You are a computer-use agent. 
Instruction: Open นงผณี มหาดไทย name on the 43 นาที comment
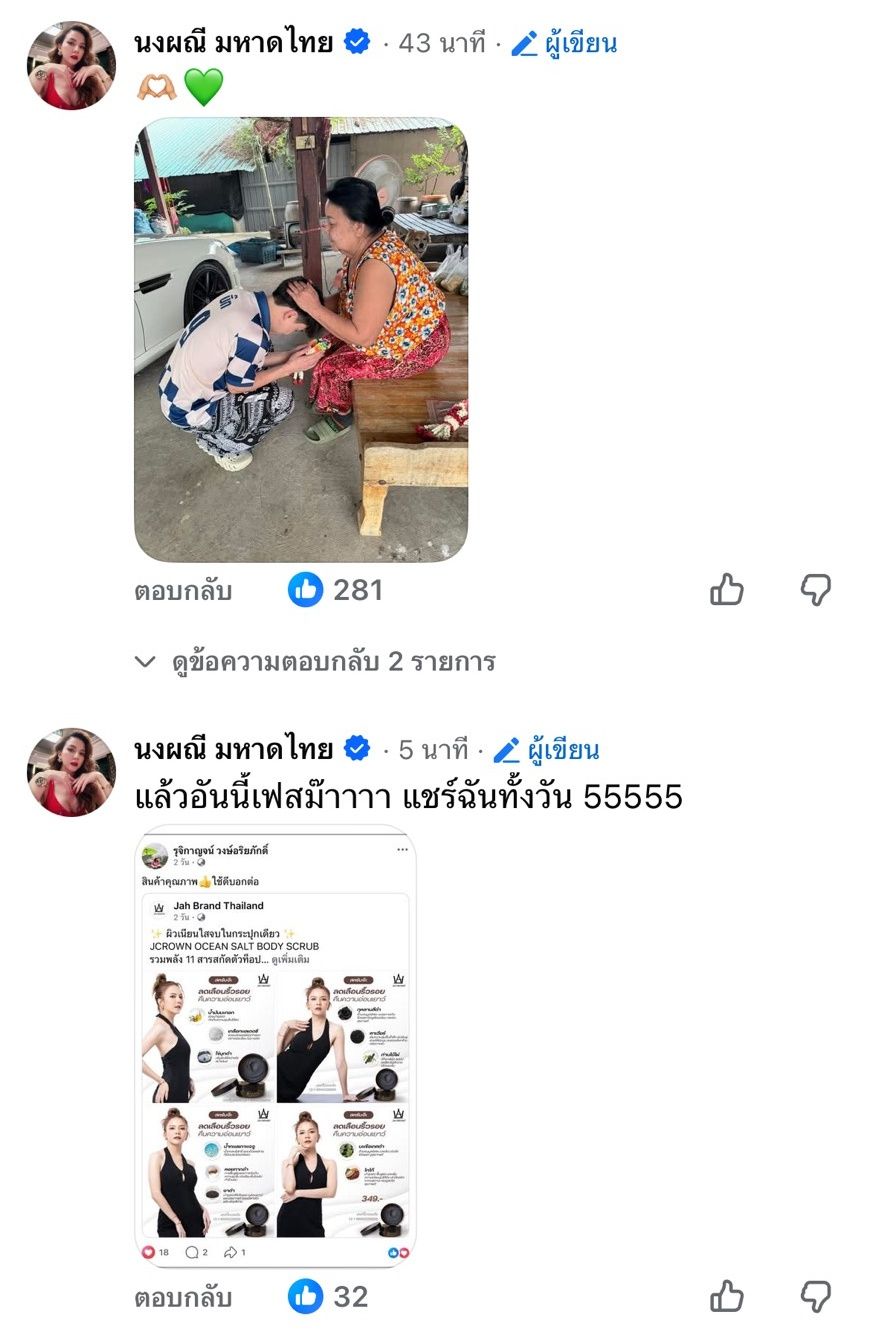pos(233,43)
